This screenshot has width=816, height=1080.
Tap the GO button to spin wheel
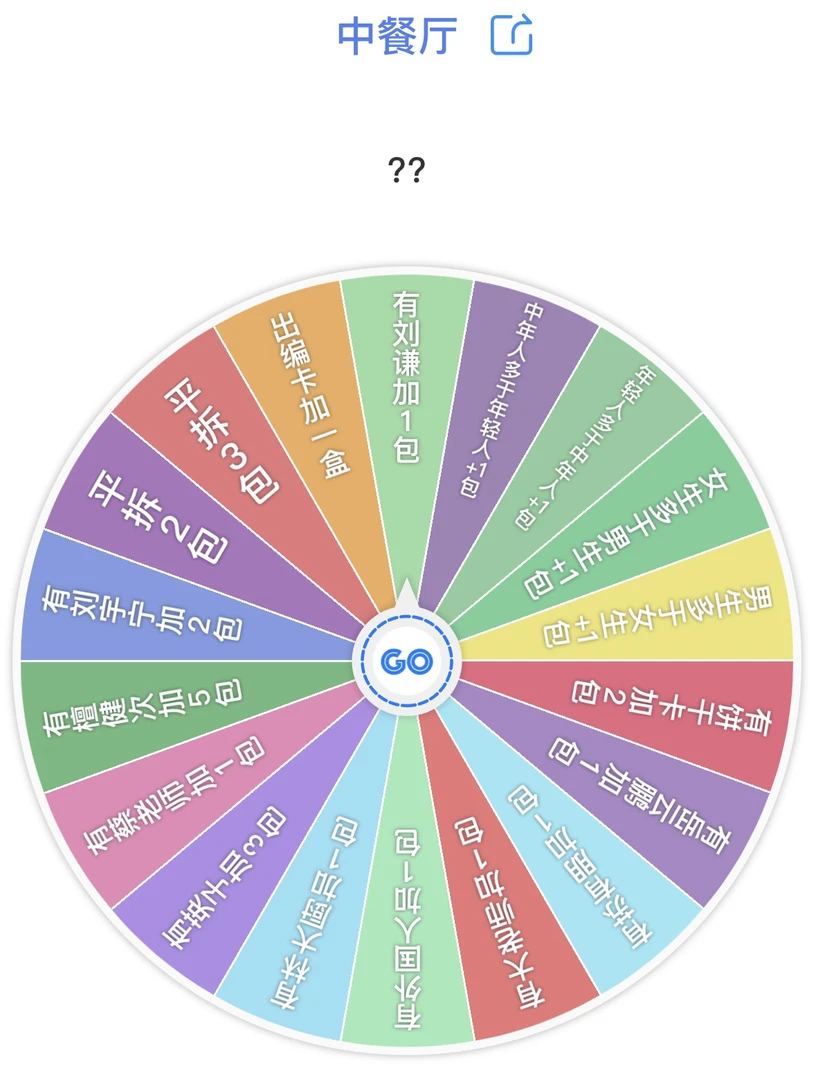(x=408, y=662)
